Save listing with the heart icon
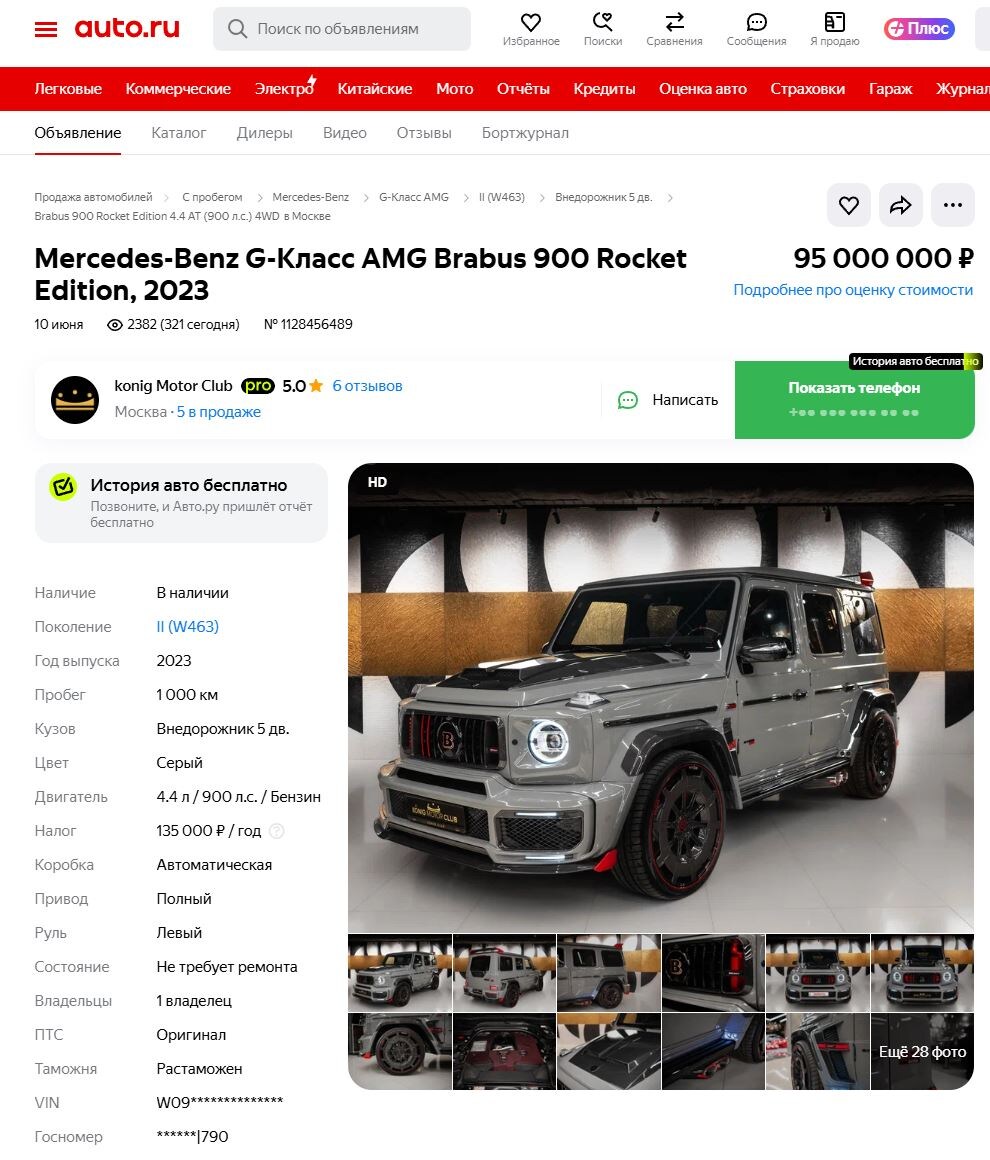This screenshot has height=1160, width=990. pyautogui.click(x=848, y=205)
